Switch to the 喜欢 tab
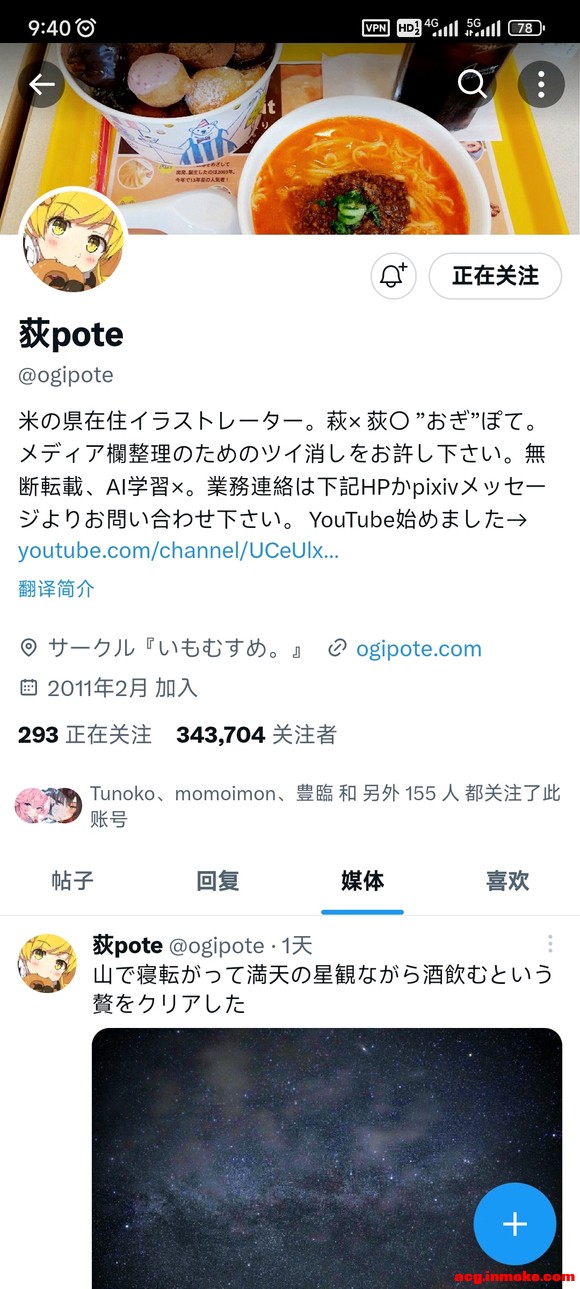This screenshot has width=580, height=1289. click(507, 881)
